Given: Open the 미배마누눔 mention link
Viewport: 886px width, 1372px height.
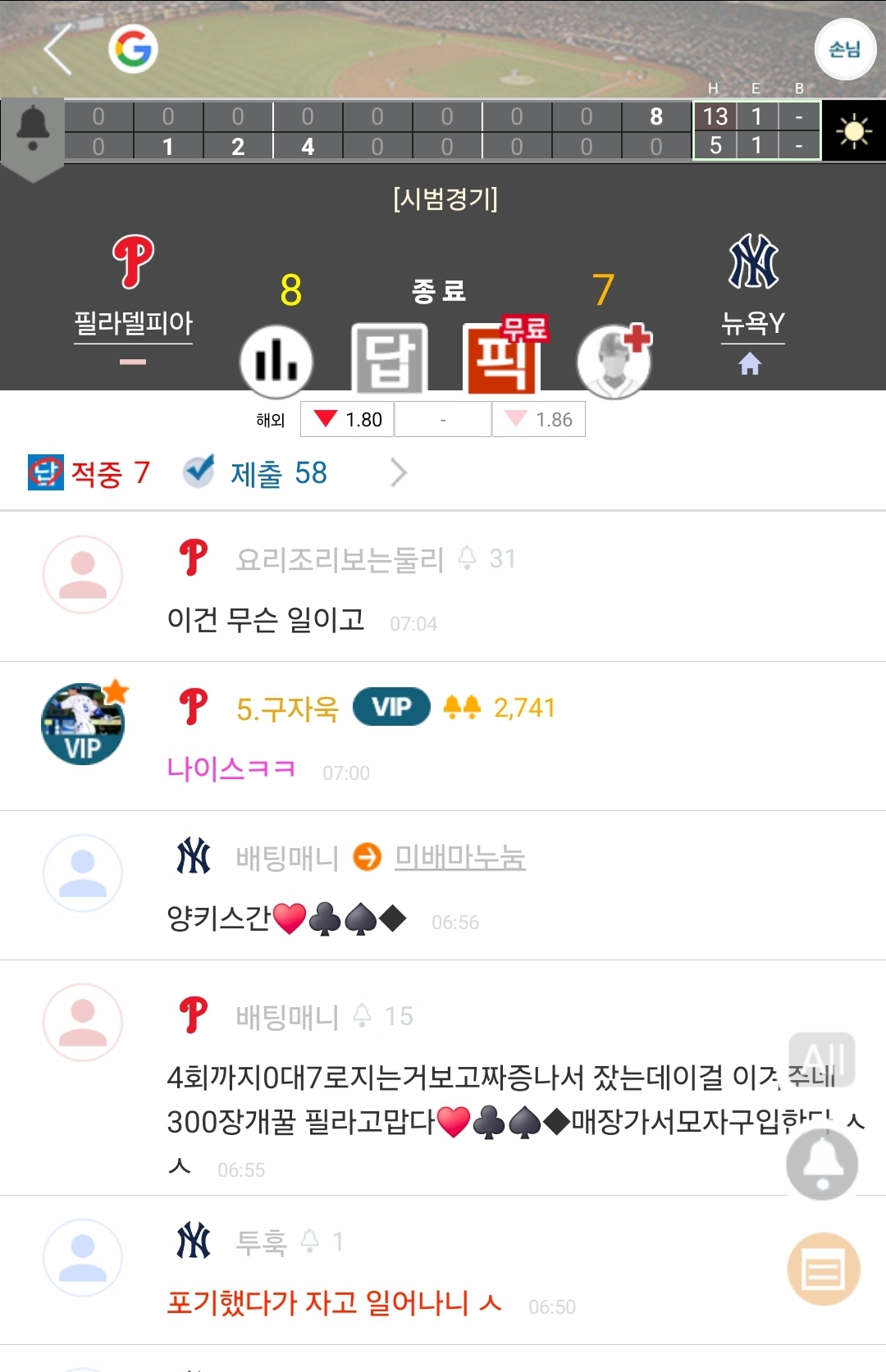Looking at the screenshot, I should (x=459, y=857).
